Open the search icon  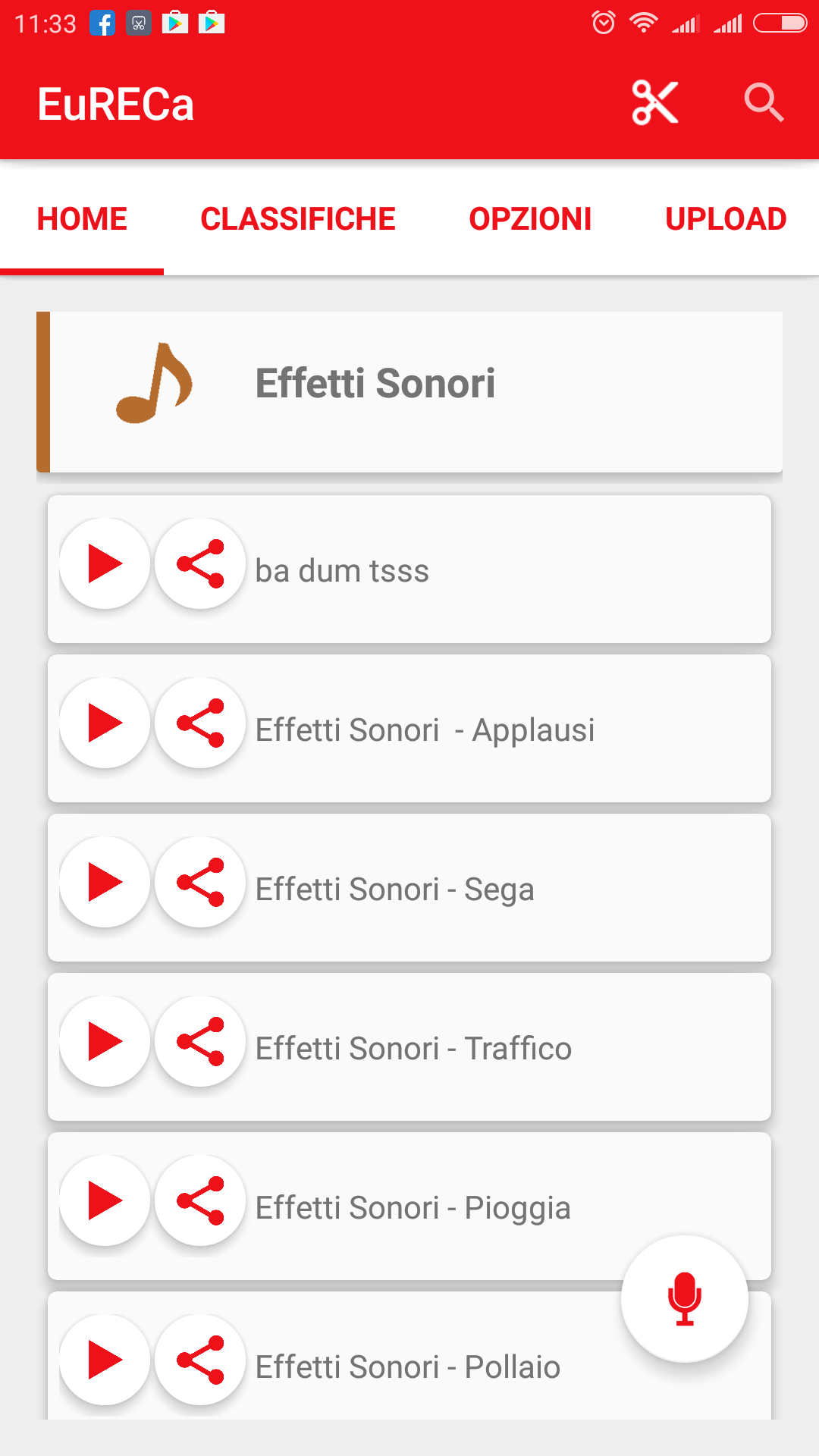click(764, 102)
